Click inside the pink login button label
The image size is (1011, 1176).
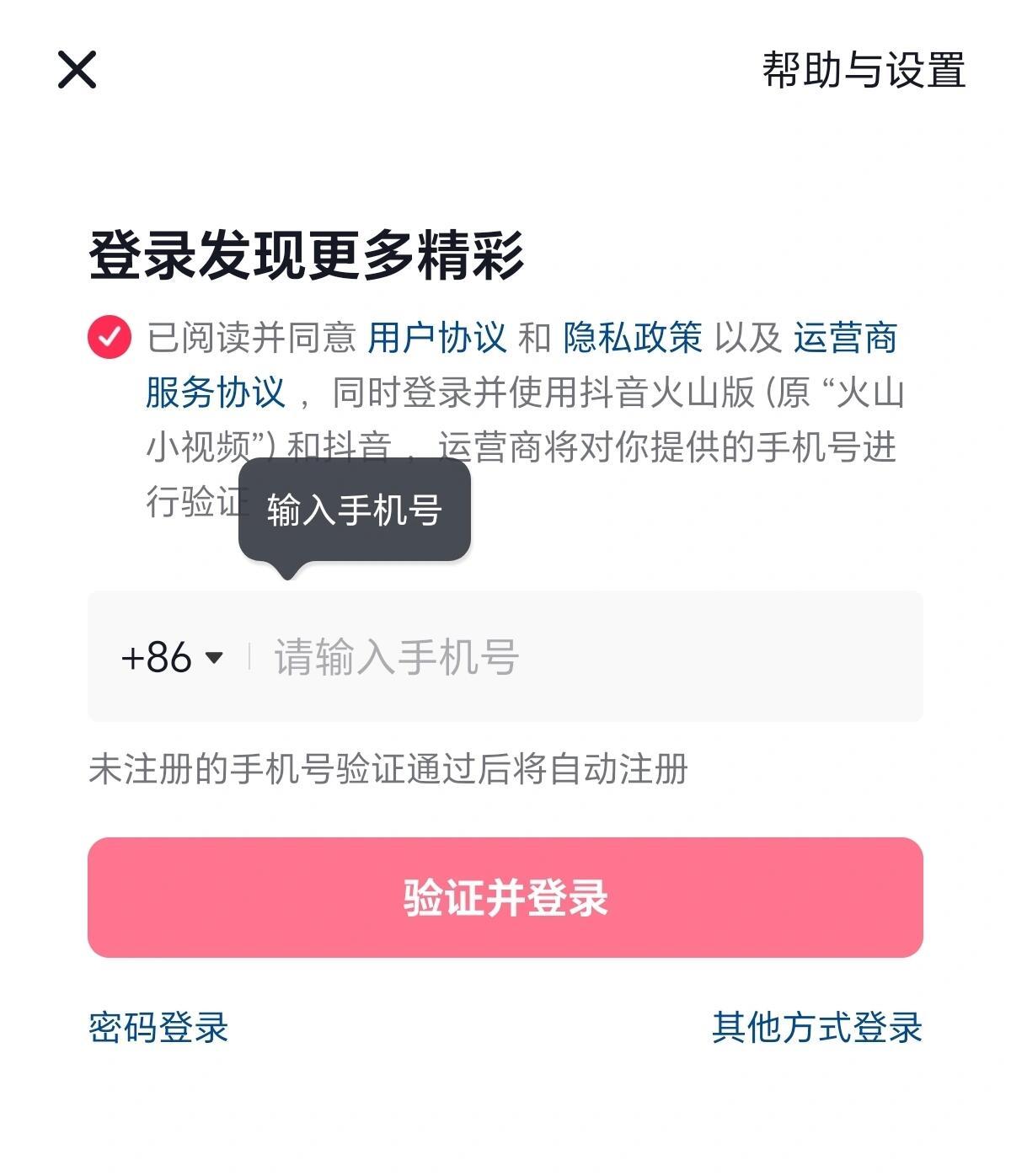click(505, 900)
